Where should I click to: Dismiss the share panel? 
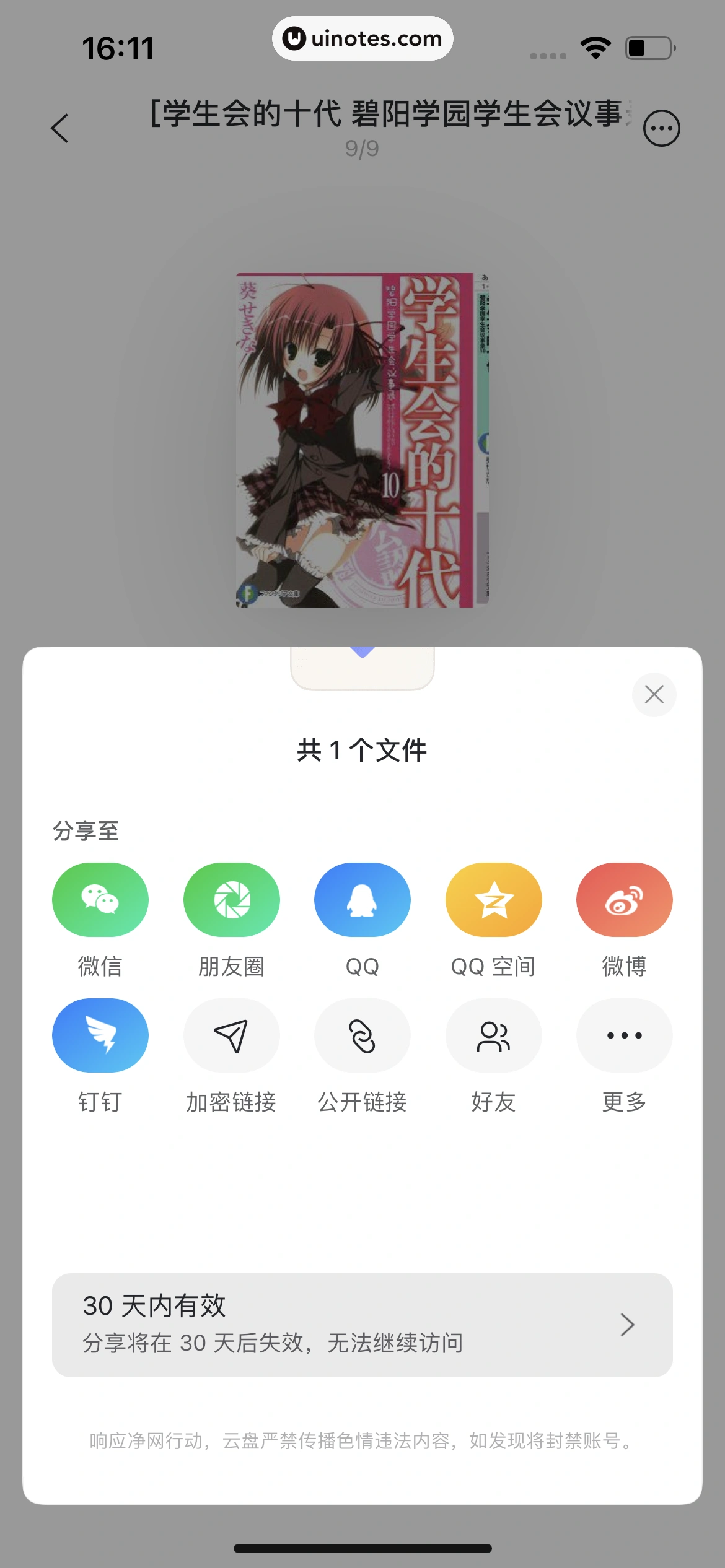[x=654, y=695]
